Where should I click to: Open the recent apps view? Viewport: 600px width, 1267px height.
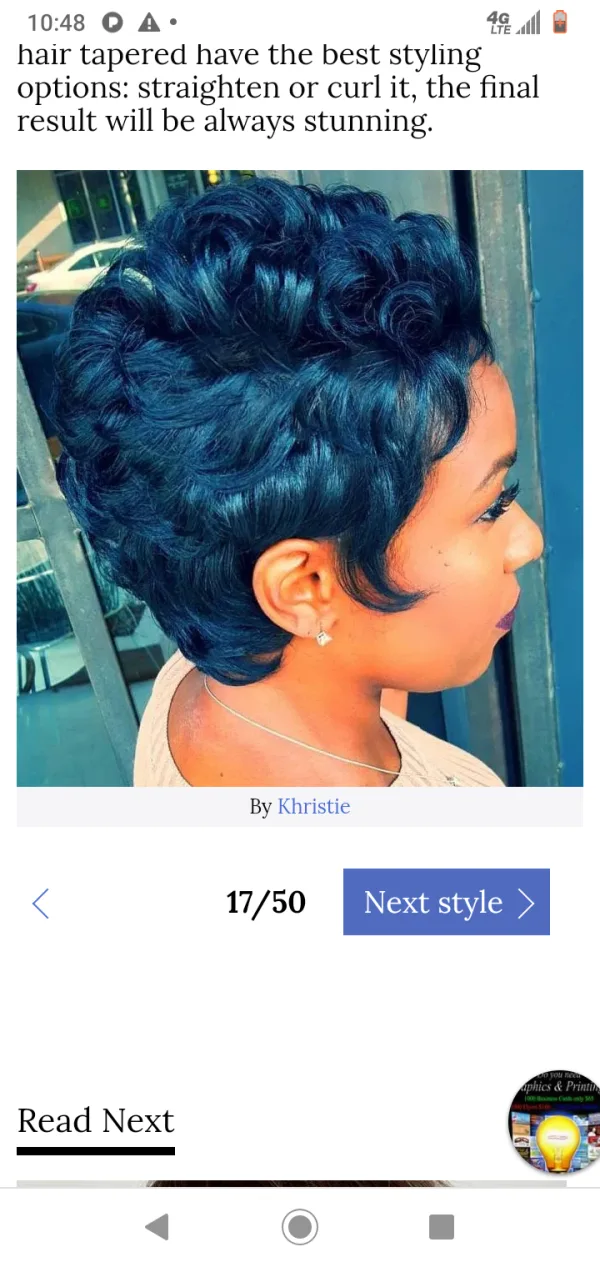(x=441, y=1227)
